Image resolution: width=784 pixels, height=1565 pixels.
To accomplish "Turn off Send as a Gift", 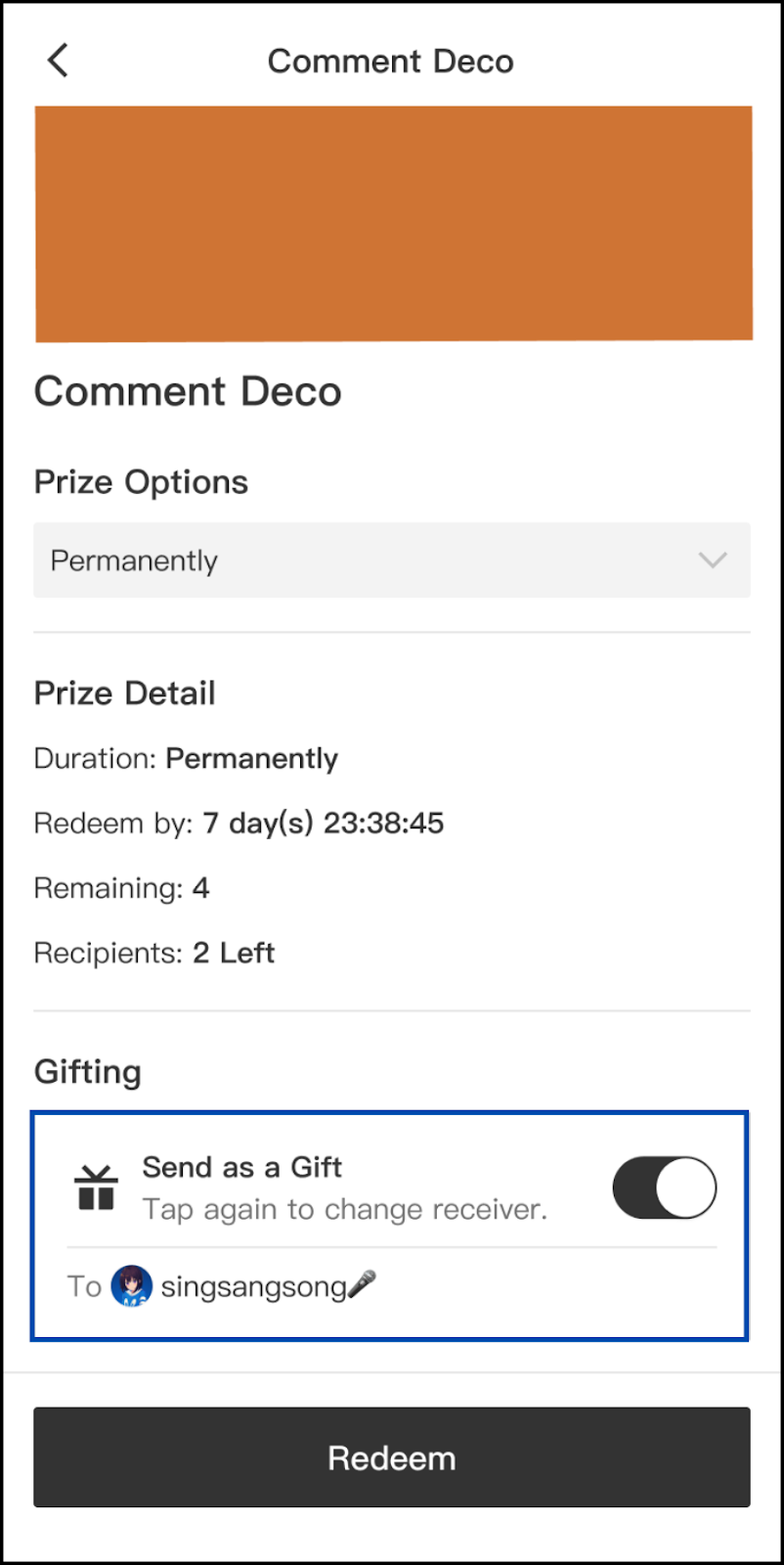I will [x=664, y=1188].
